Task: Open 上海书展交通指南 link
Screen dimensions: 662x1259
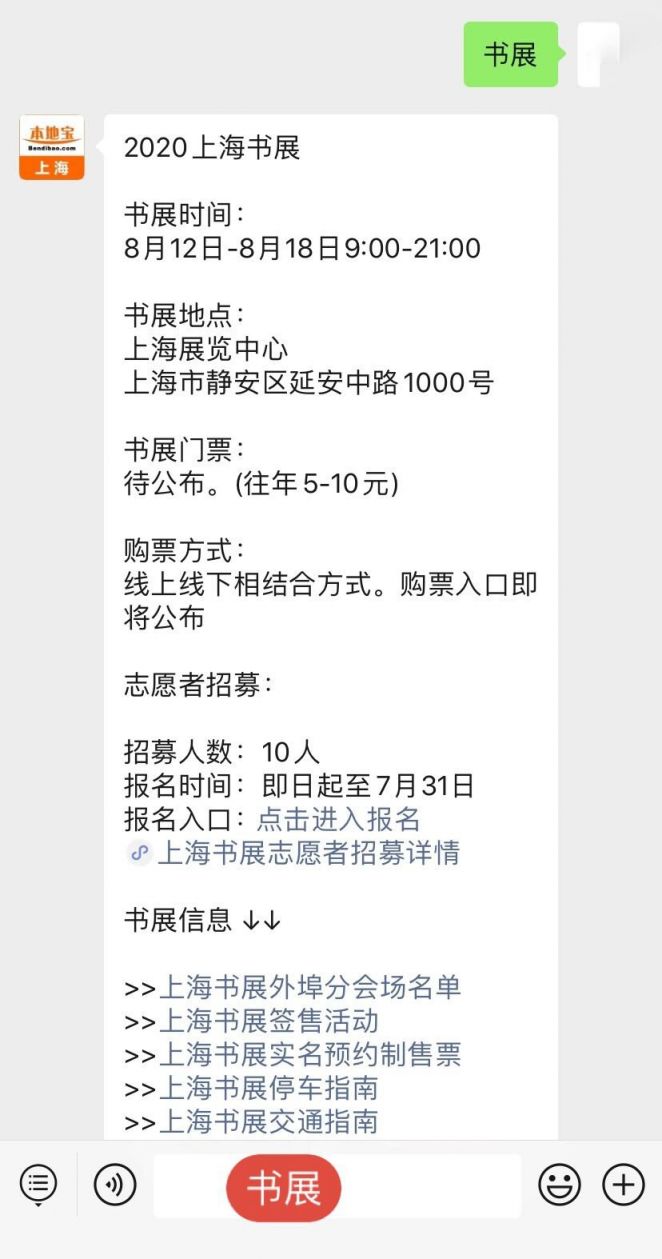Action: tap(269, 1121)
